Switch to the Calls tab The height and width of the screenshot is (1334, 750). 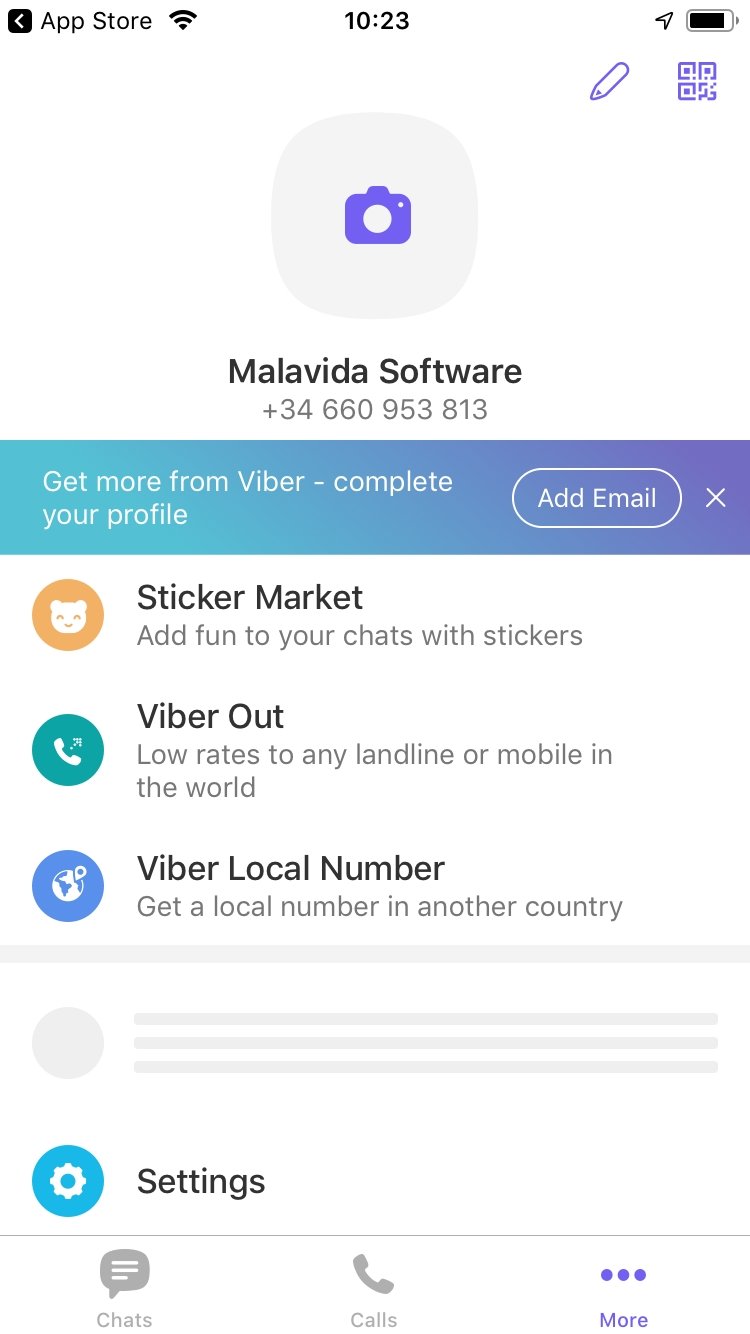click(x=374, y=1288)
